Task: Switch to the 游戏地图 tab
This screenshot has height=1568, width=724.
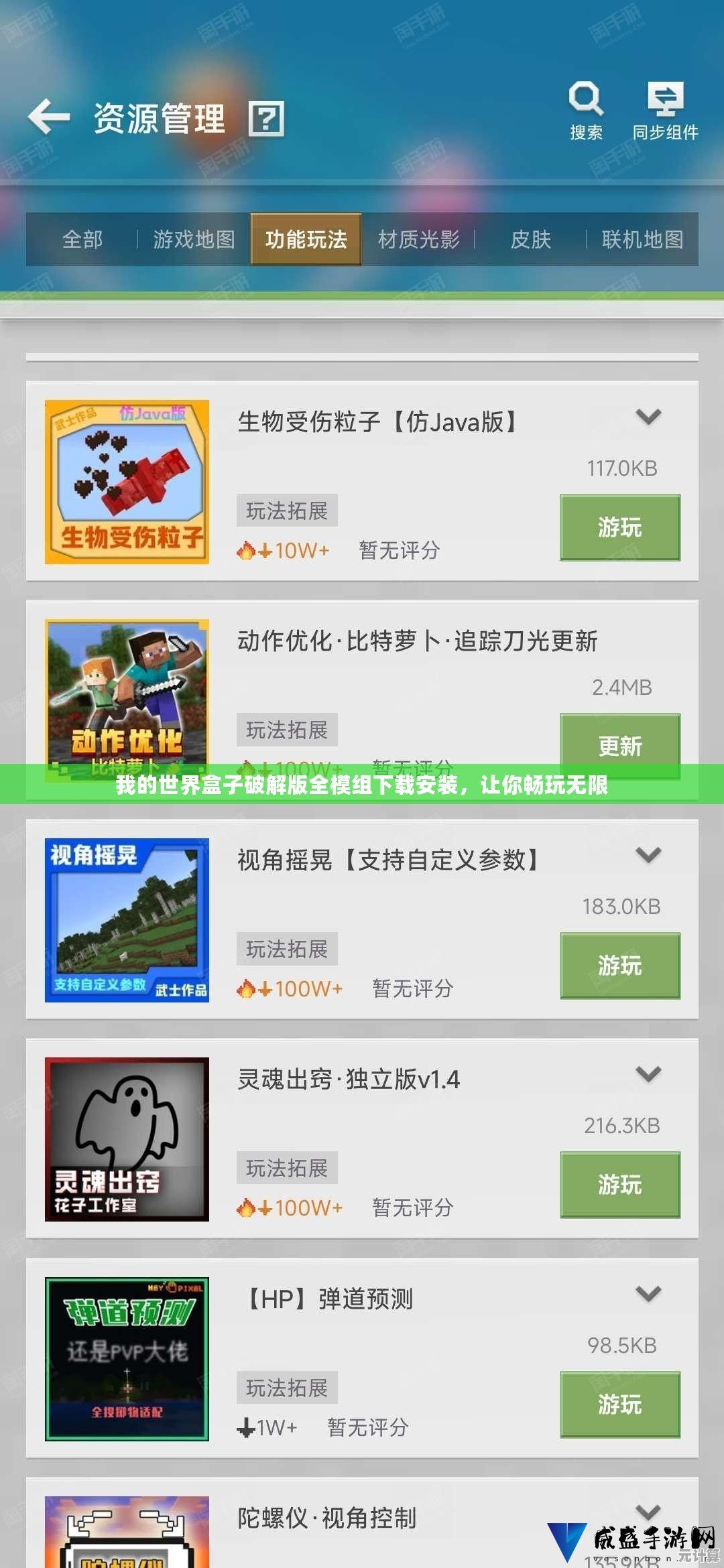Action: (x=194, y=239)
